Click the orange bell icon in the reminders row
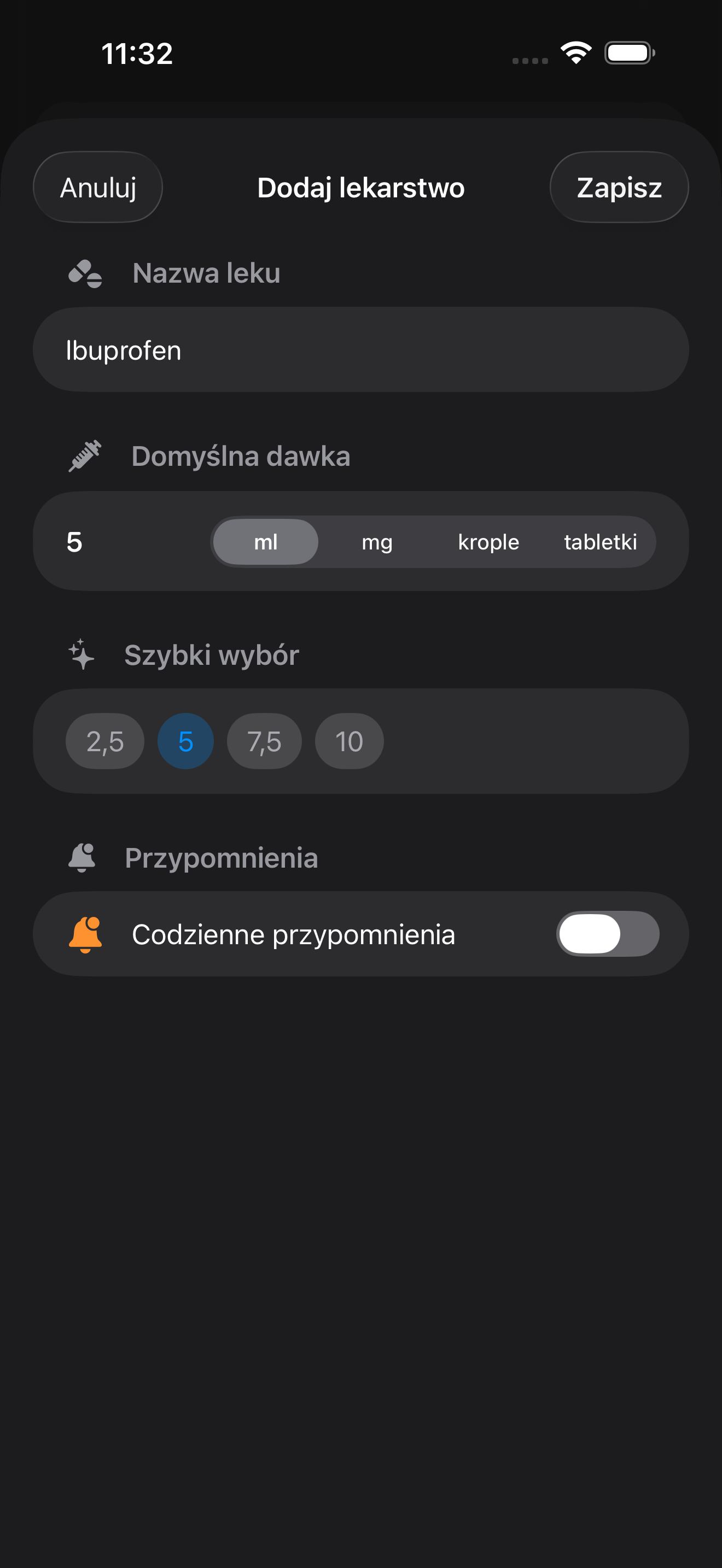The image size is (722, 1568). (87, 933)
